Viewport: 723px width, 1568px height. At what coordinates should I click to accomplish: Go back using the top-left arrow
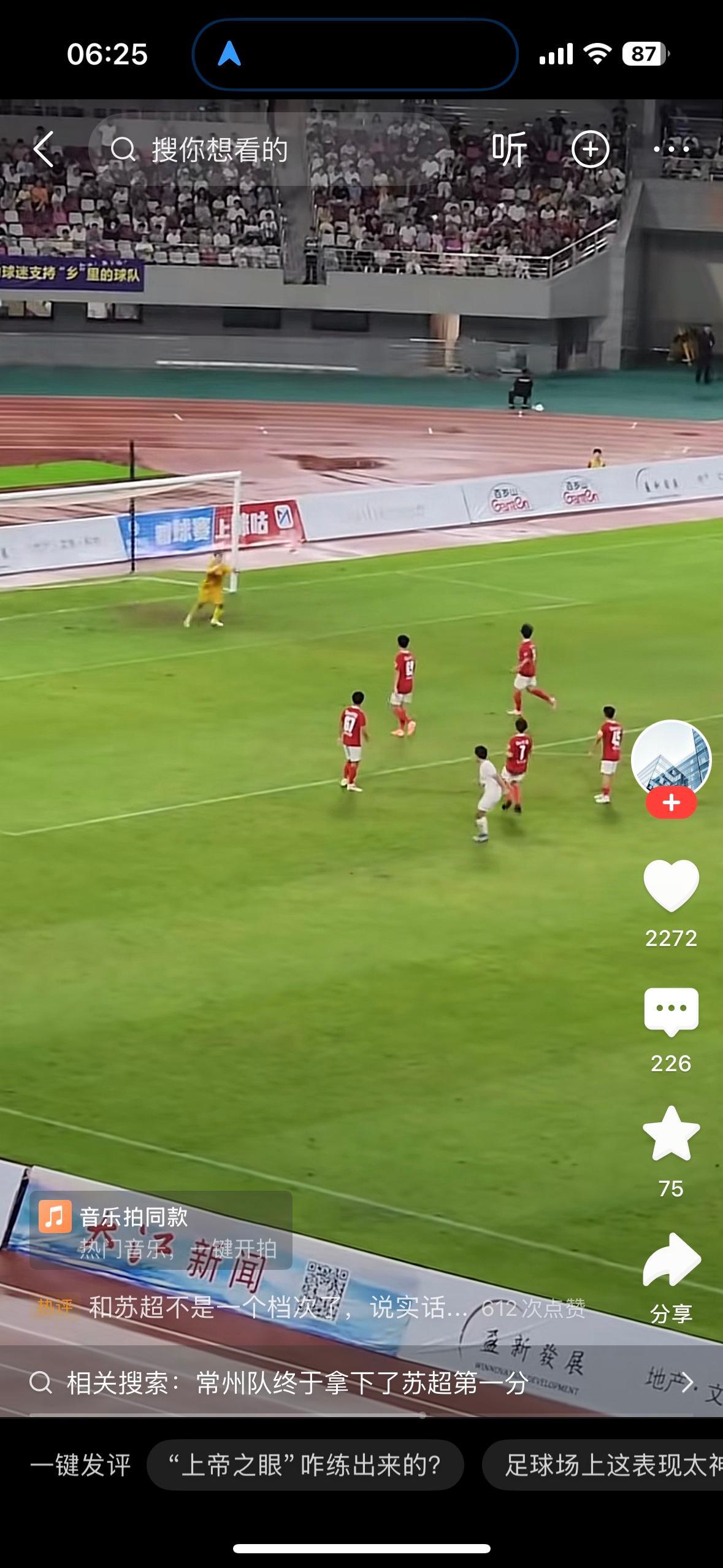pos(44,148)
